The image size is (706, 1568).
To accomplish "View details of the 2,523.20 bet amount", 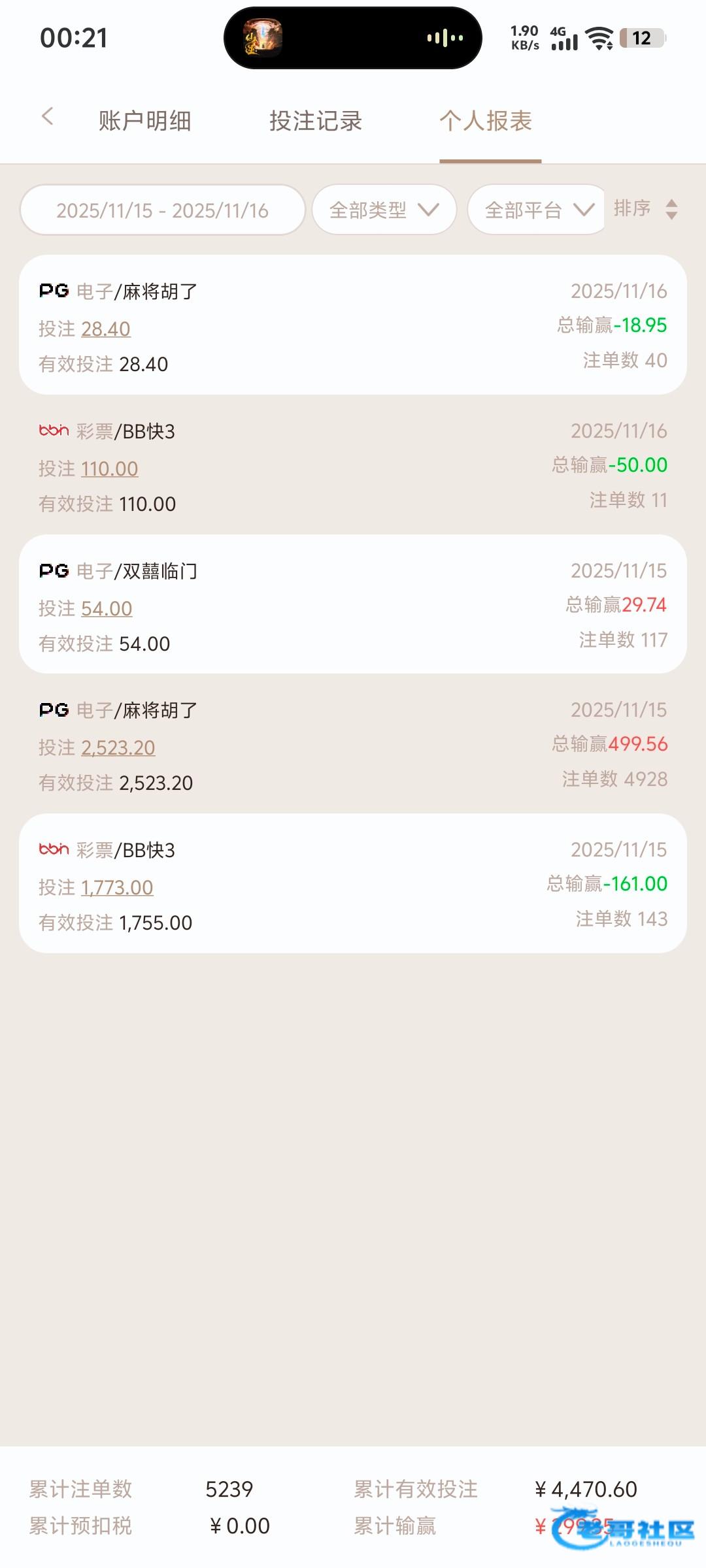I will click(x=118, y=747).
